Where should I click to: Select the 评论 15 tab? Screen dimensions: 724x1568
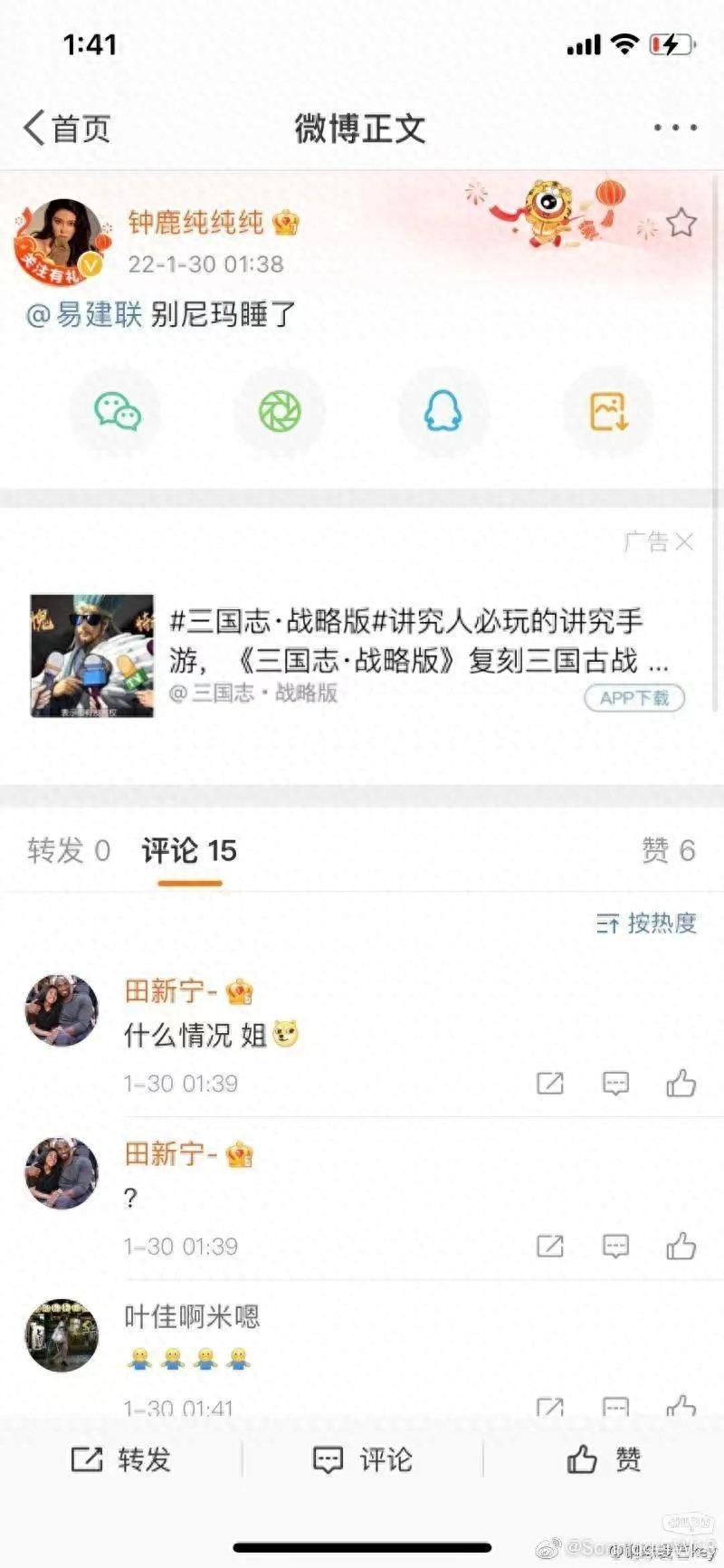[x=189, y=851]
